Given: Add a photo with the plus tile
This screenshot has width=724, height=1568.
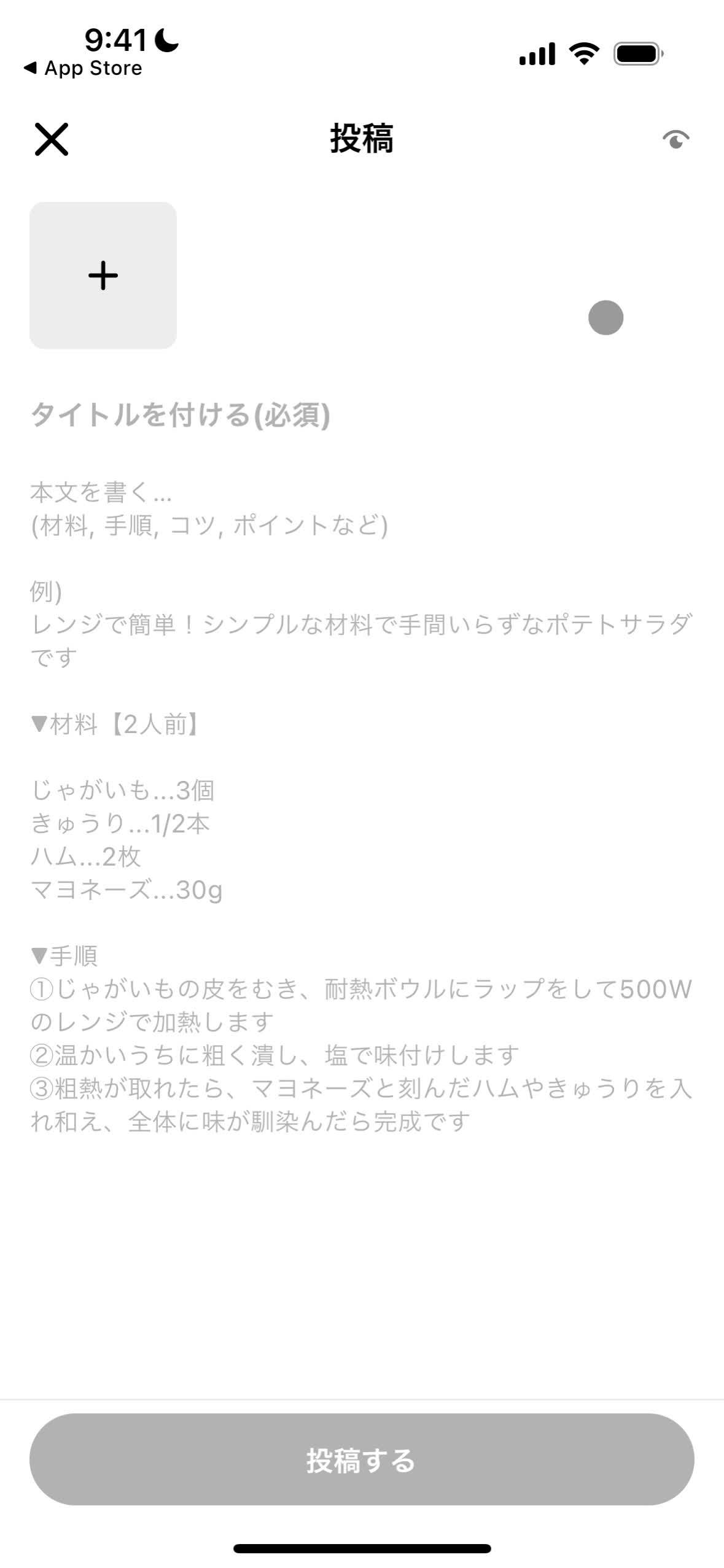Looking at the screenshot, I should (103, 276).
